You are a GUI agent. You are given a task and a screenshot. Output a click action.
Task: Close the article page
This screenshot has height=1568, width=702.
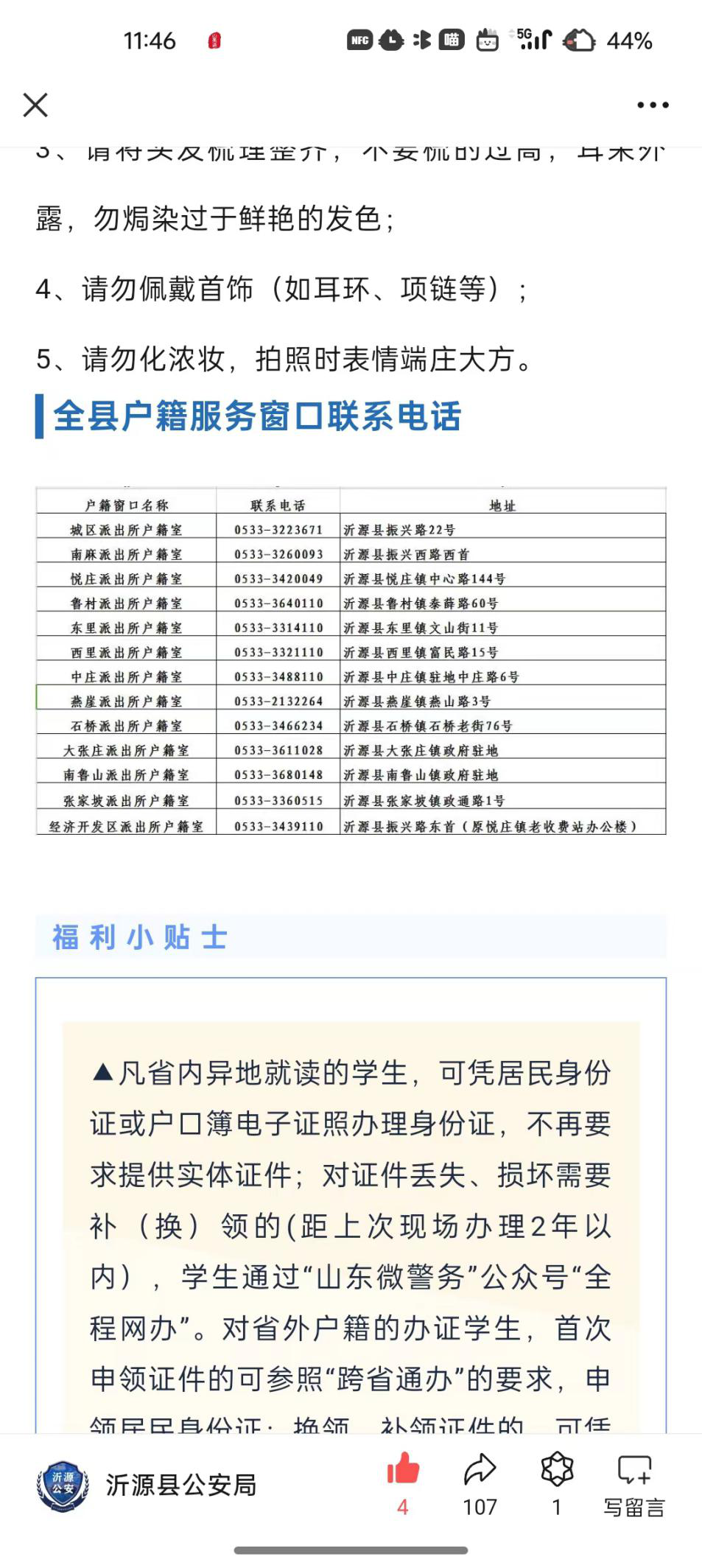point(35,105)
